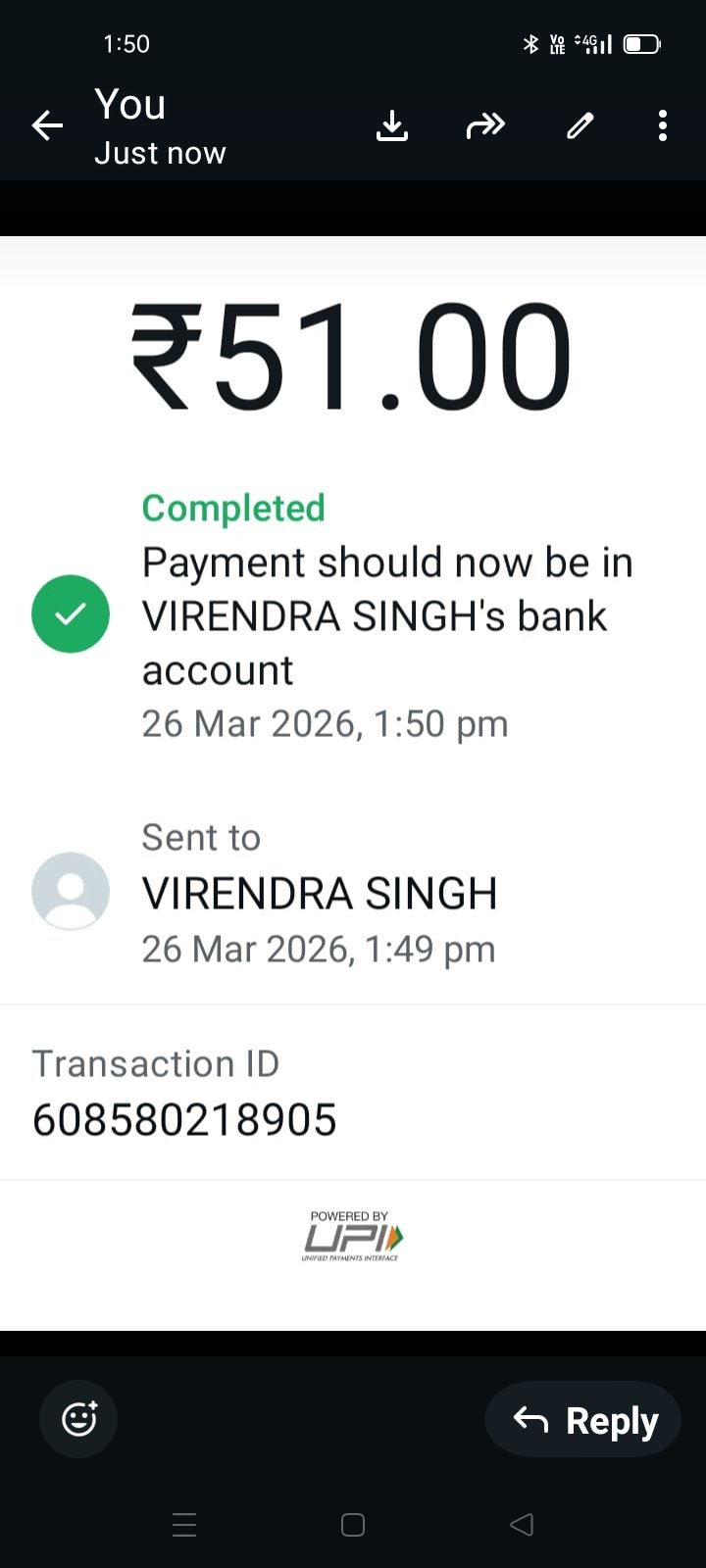This screenshot has height=1568, width=706.
Task: Go to the home screen
Action: click(x=353, y=1525)
